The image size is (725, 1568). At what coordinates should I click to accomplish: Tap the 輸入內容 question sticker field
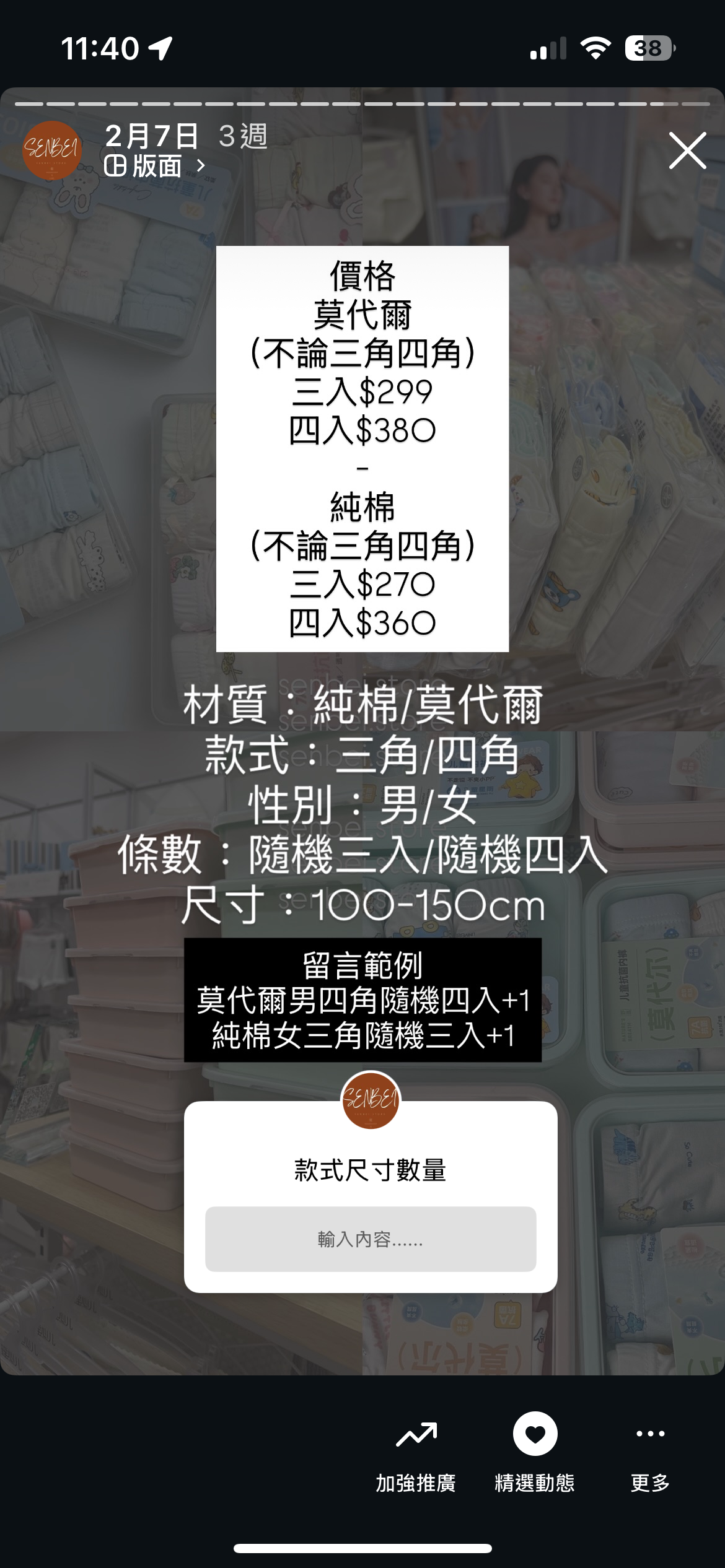(x=370, y=1239)
